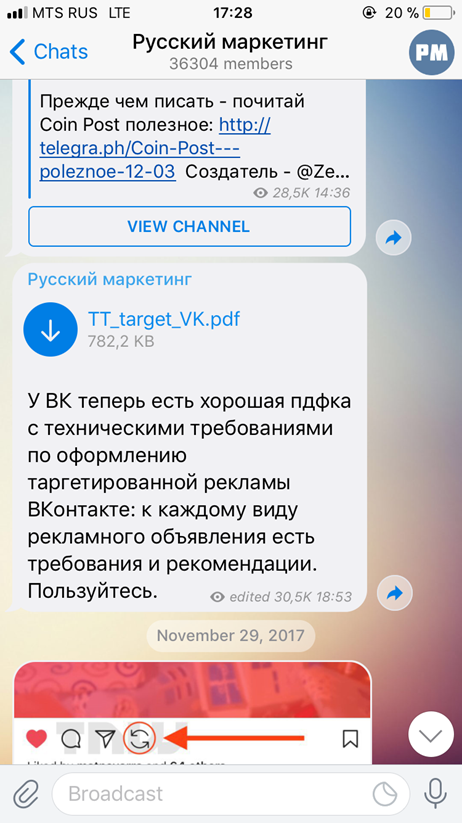Record a voice message with the microphone
Screen dimensions: 462x823
click(435, 794)
